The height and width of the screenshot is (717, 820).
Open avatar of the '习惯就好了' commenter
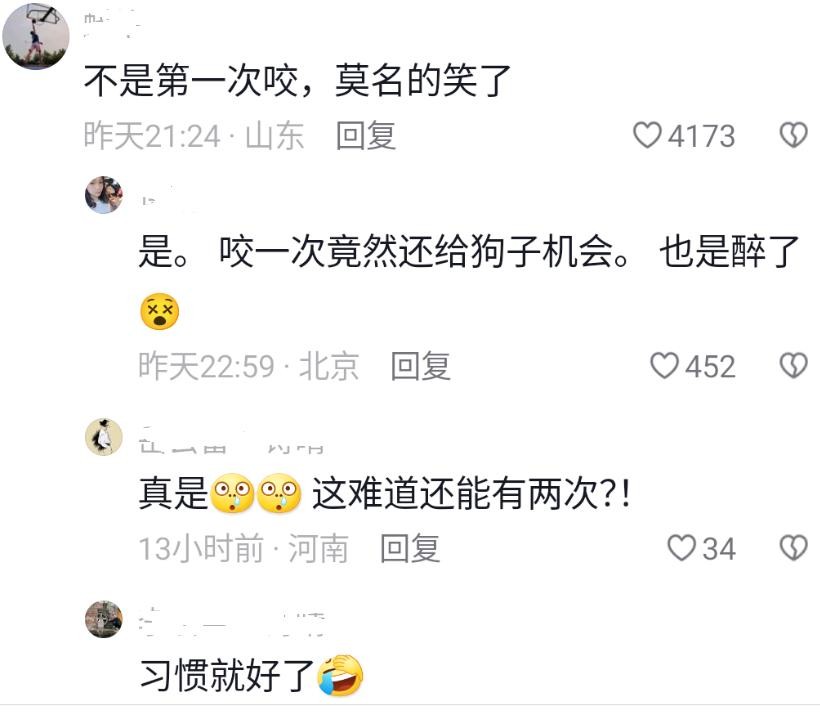104,619
